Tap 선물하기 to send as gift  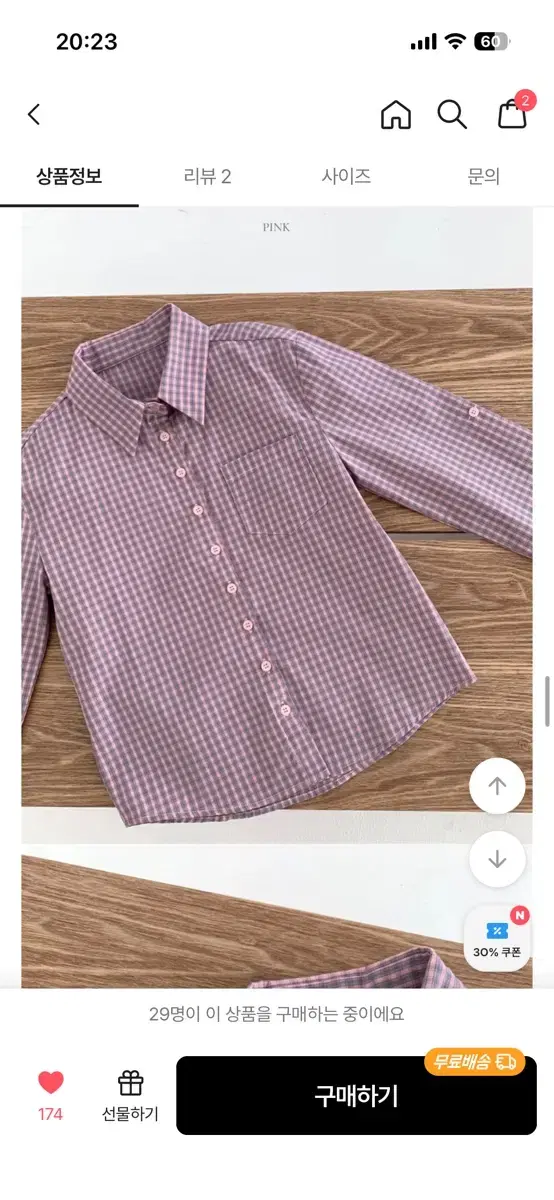coord(130,1096)
